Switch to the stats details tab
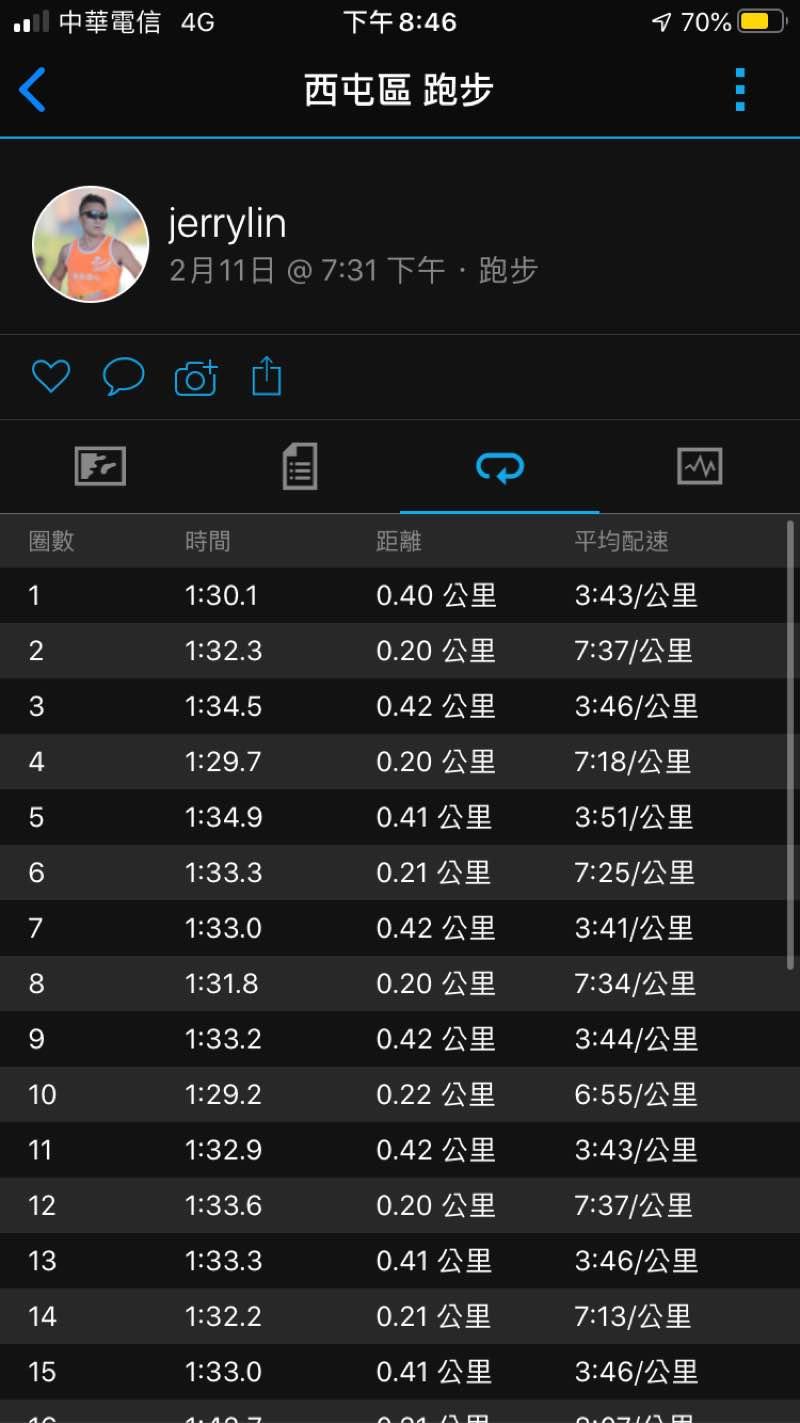Viewport: 800px width, 1423px height. [300, 466]
